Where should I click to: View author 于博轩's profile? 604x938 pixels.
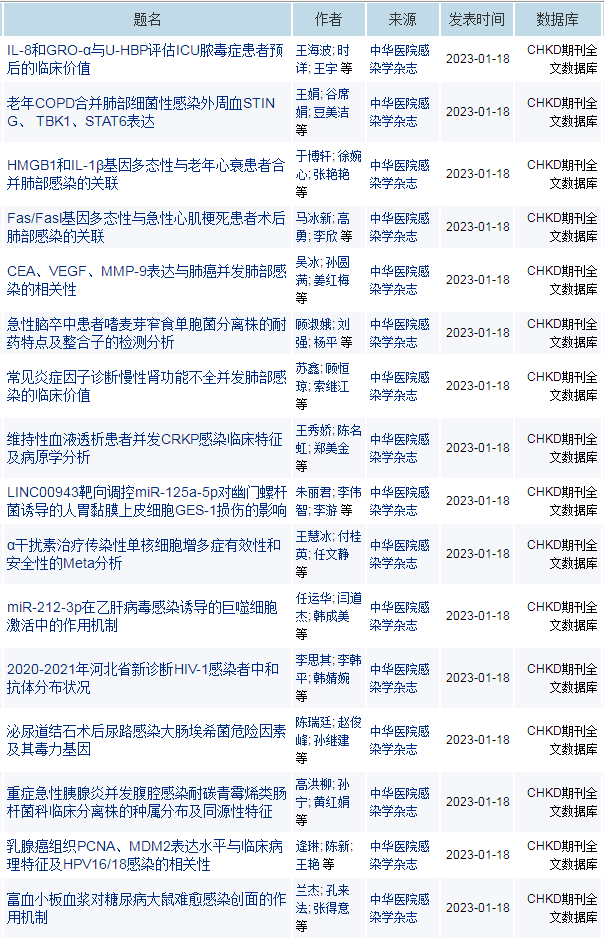click(313, 156)
